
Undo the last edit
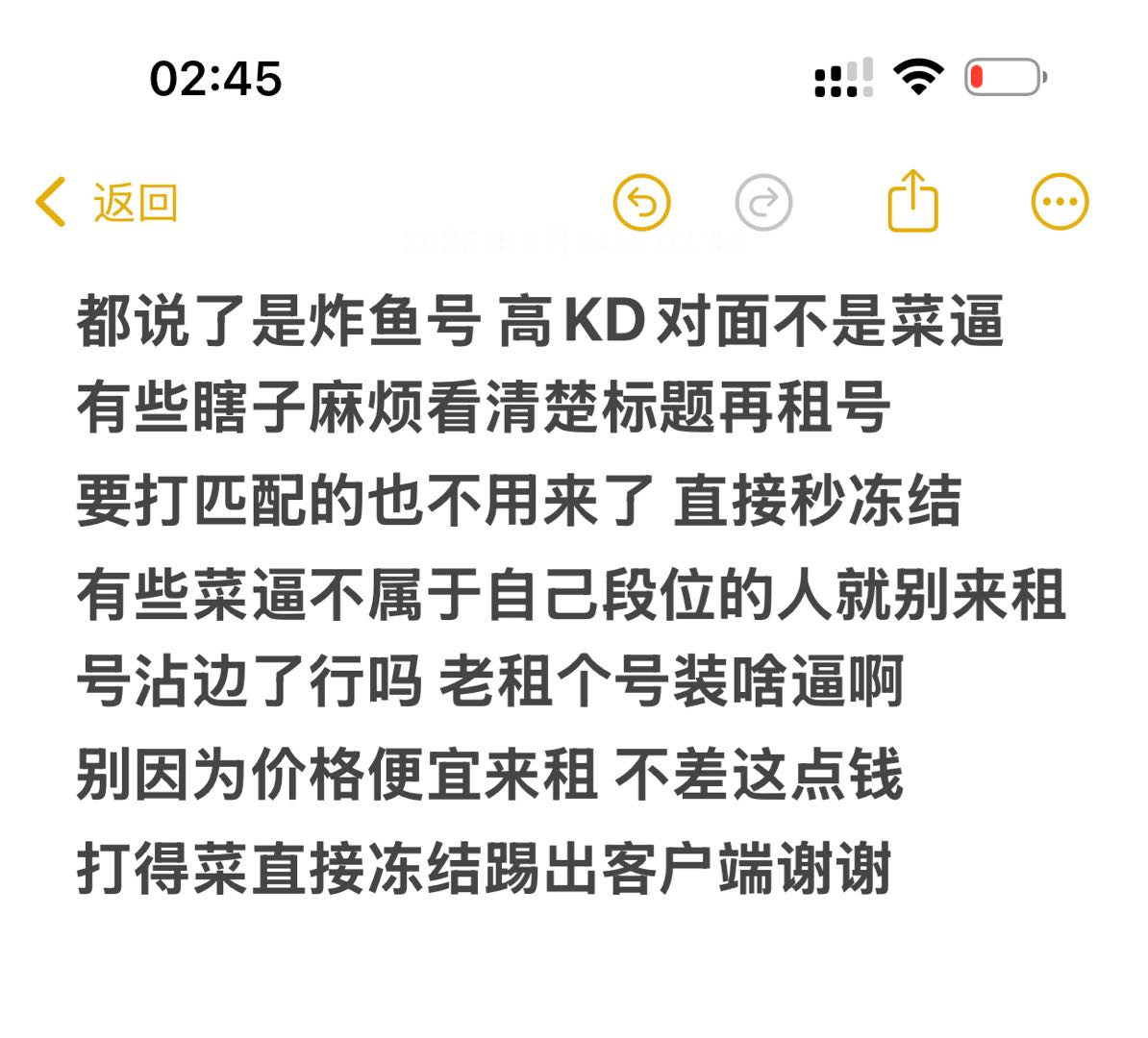641,202
